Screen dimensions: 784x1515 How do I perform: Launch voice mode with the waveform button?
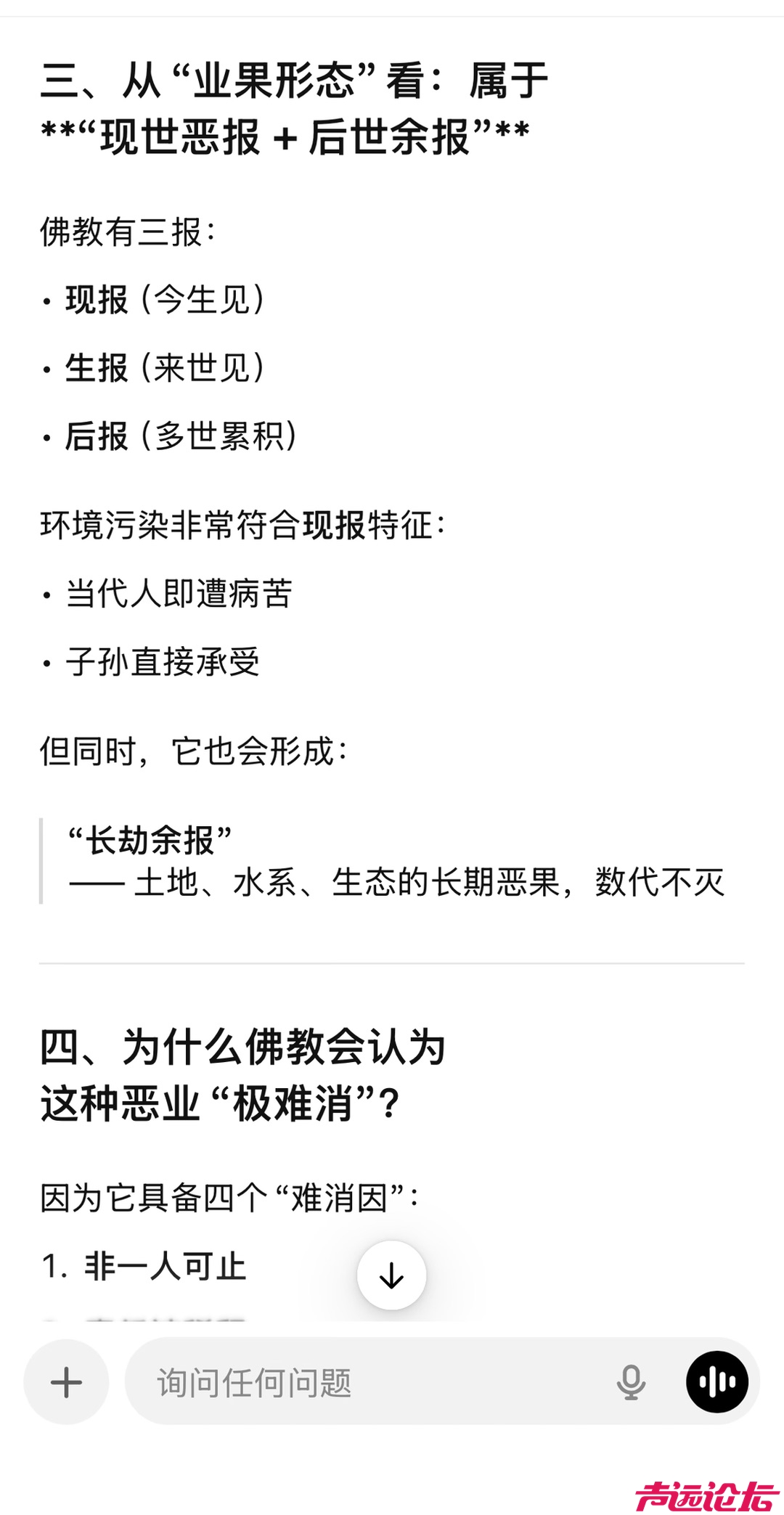tap(716, 1381)
